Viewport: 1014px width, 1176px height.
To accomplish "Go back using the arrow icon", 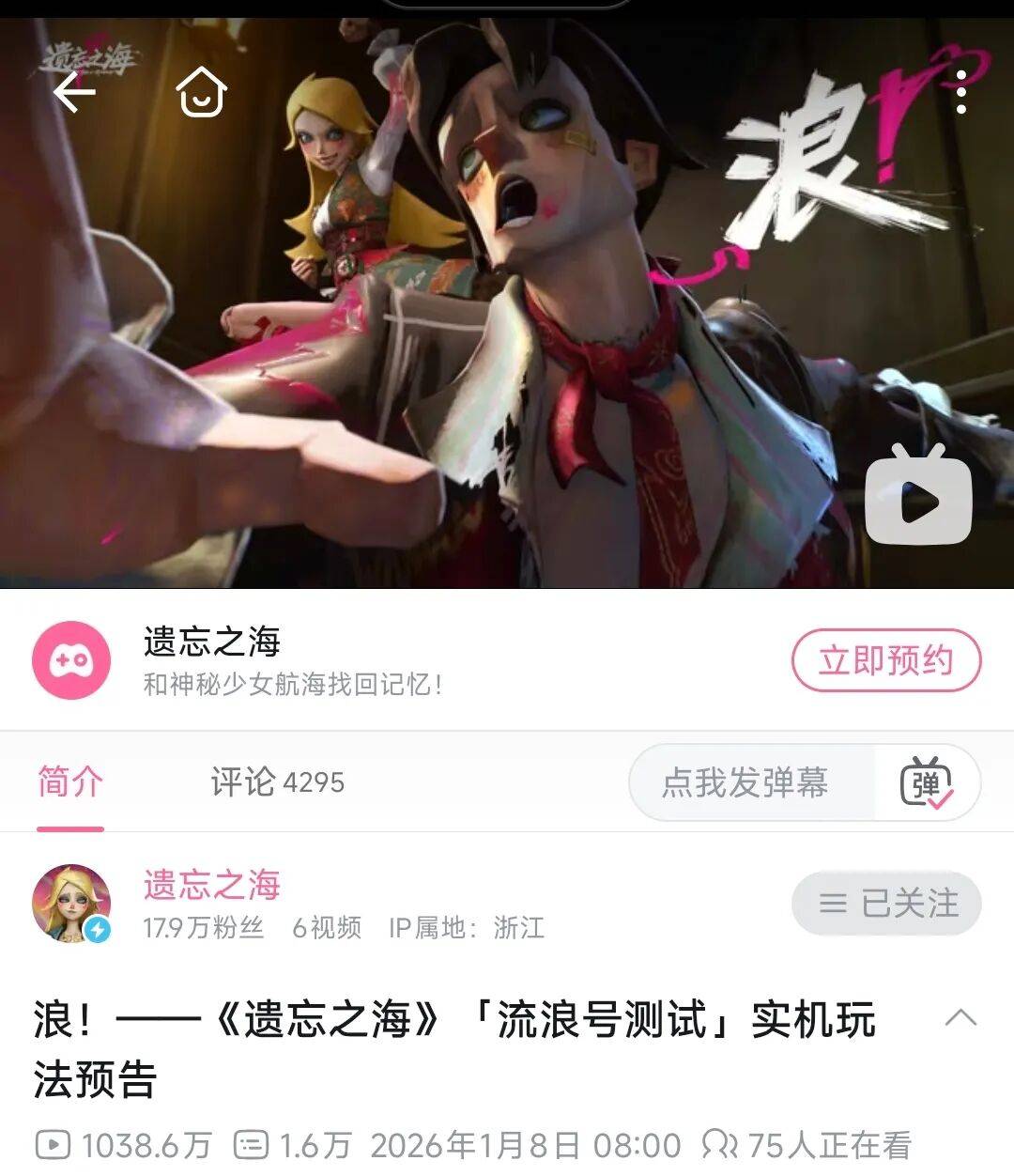I will [75, 92].
